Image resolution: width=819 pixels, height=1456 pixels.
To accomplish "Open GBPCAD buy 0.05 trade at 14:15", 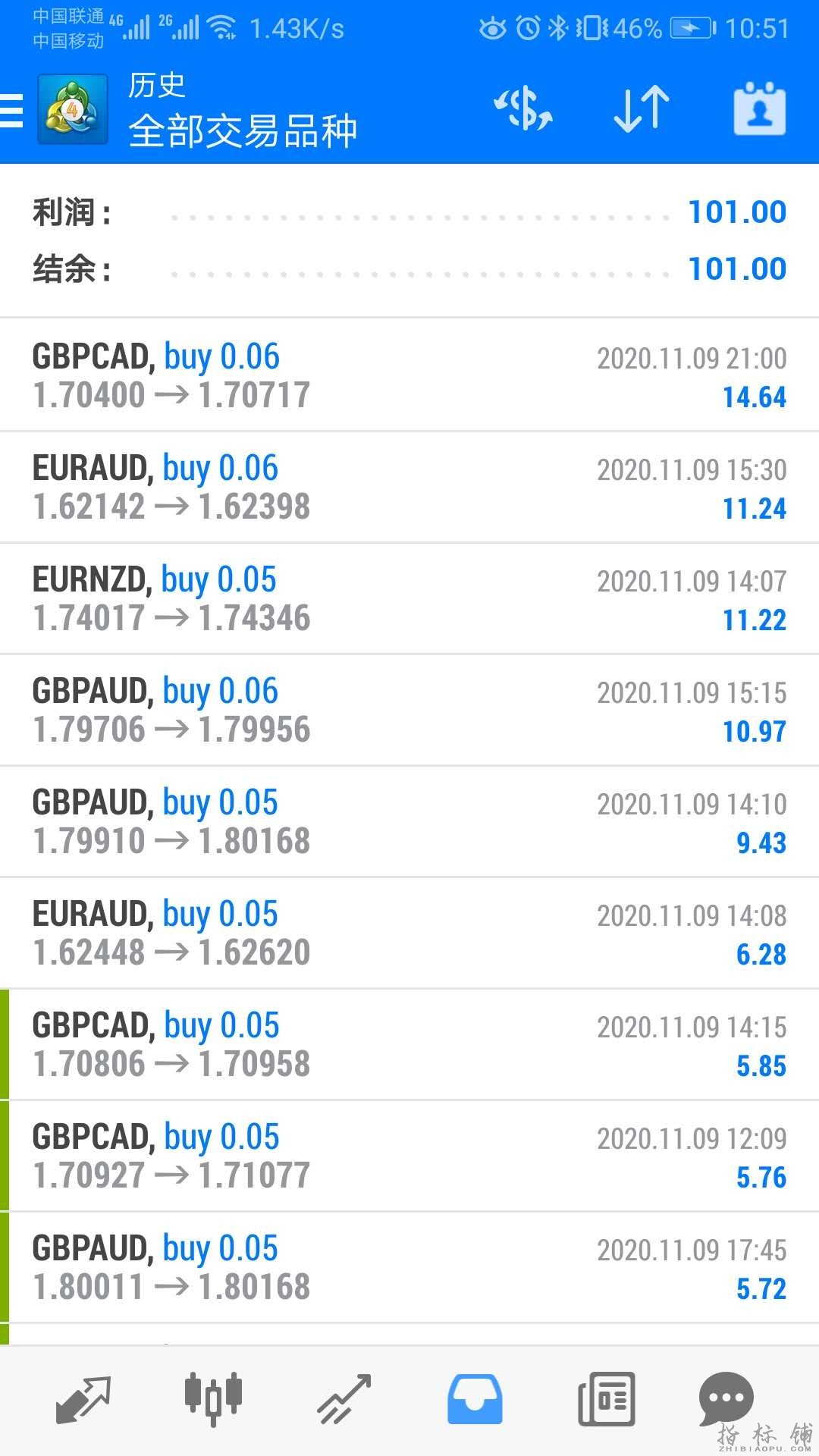I will [x=409, y=1044].
